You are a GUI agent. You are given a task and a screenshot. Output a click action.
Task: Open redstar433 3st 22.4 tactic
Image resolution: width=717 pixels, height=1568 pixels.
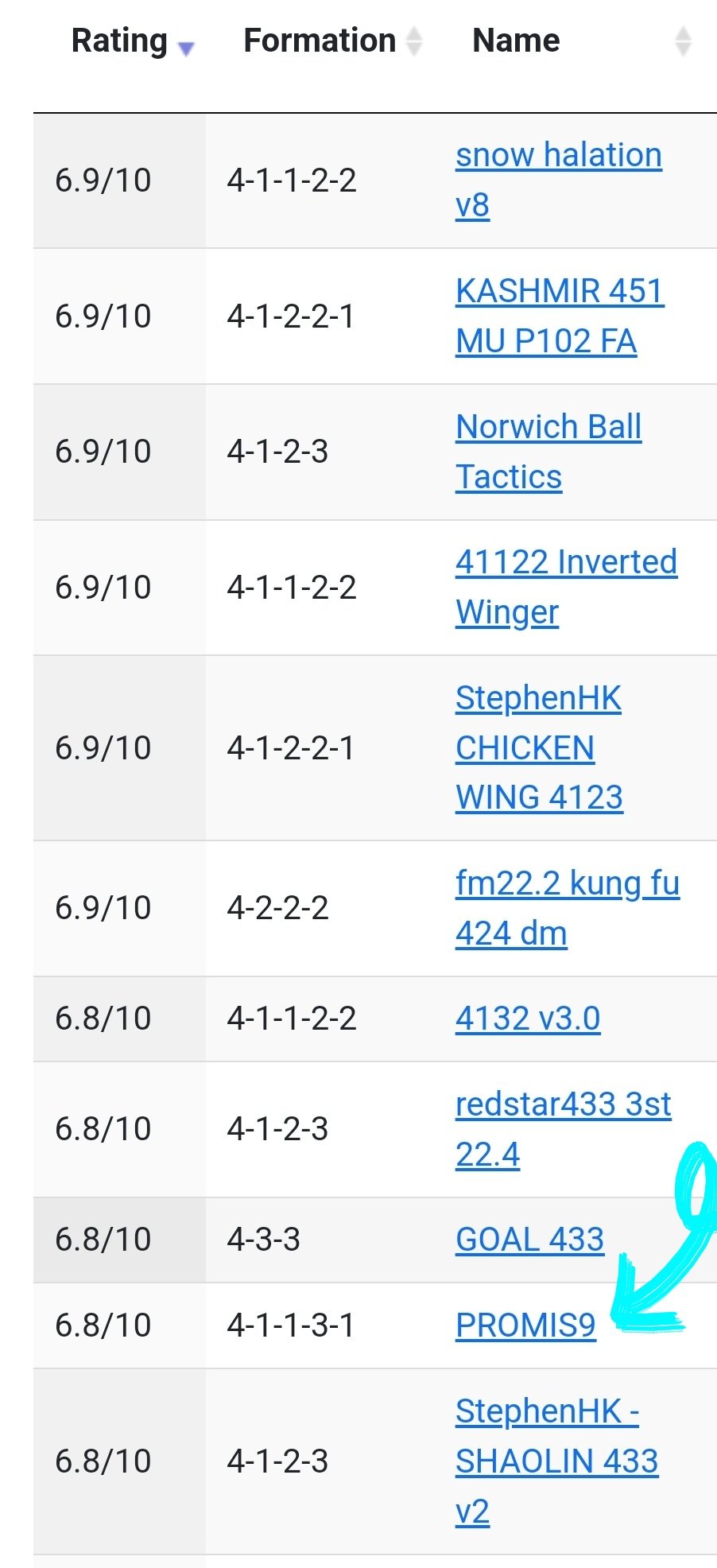point(564,1129)
